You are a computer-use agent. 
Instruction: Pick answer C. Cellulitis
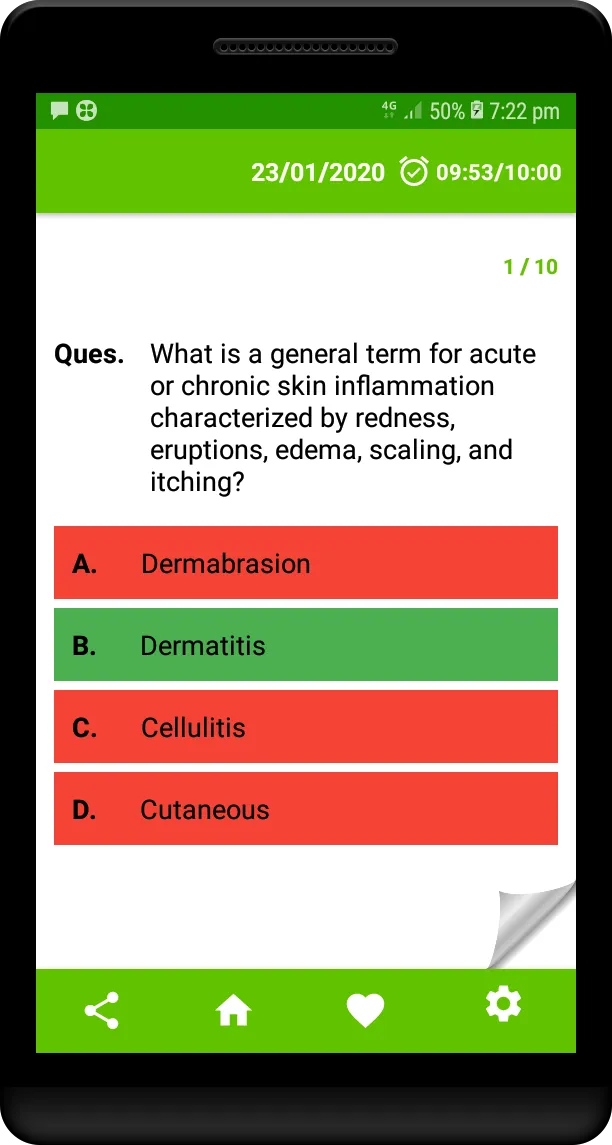pos(305,727)
